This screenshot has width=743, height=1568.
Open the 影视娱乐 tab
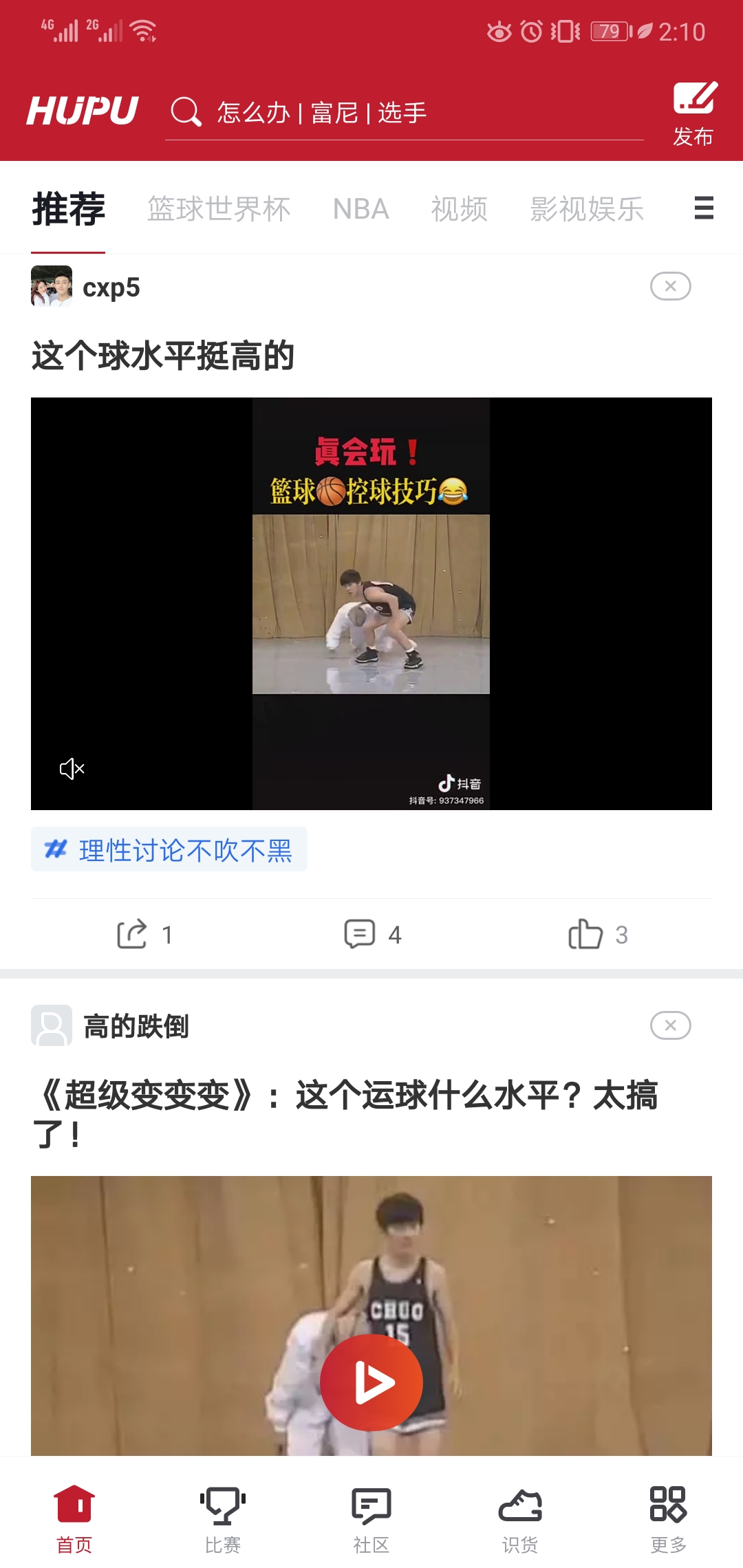click(587, 209)
